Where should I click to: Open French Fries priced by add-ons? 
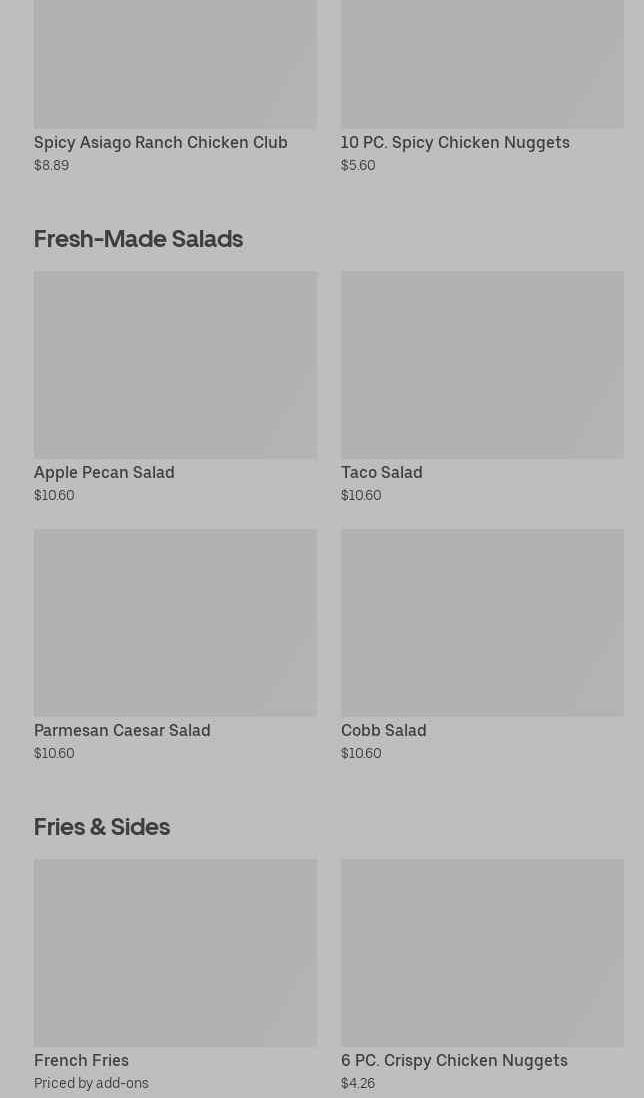(x=175, y=975)
